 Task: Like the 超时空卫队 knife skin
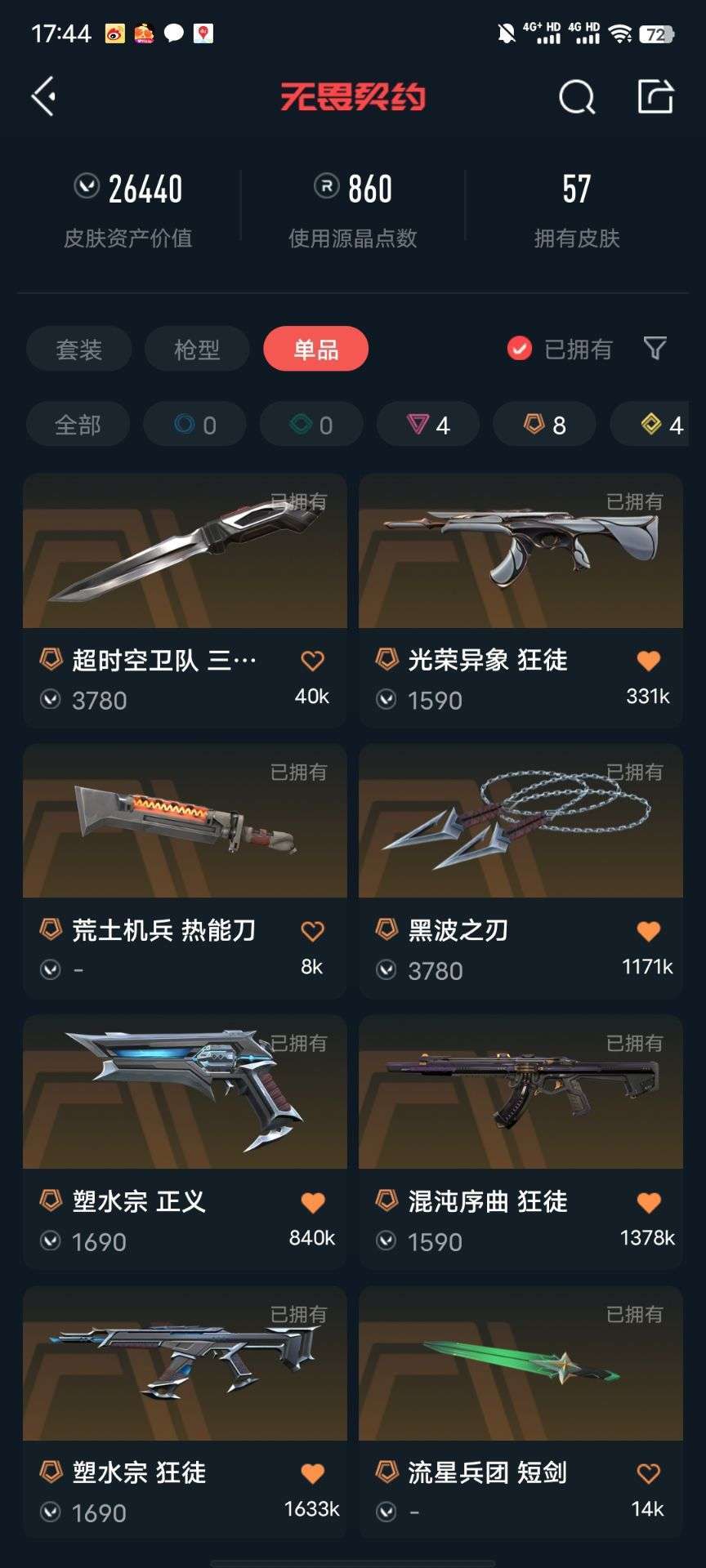[312, 661]
